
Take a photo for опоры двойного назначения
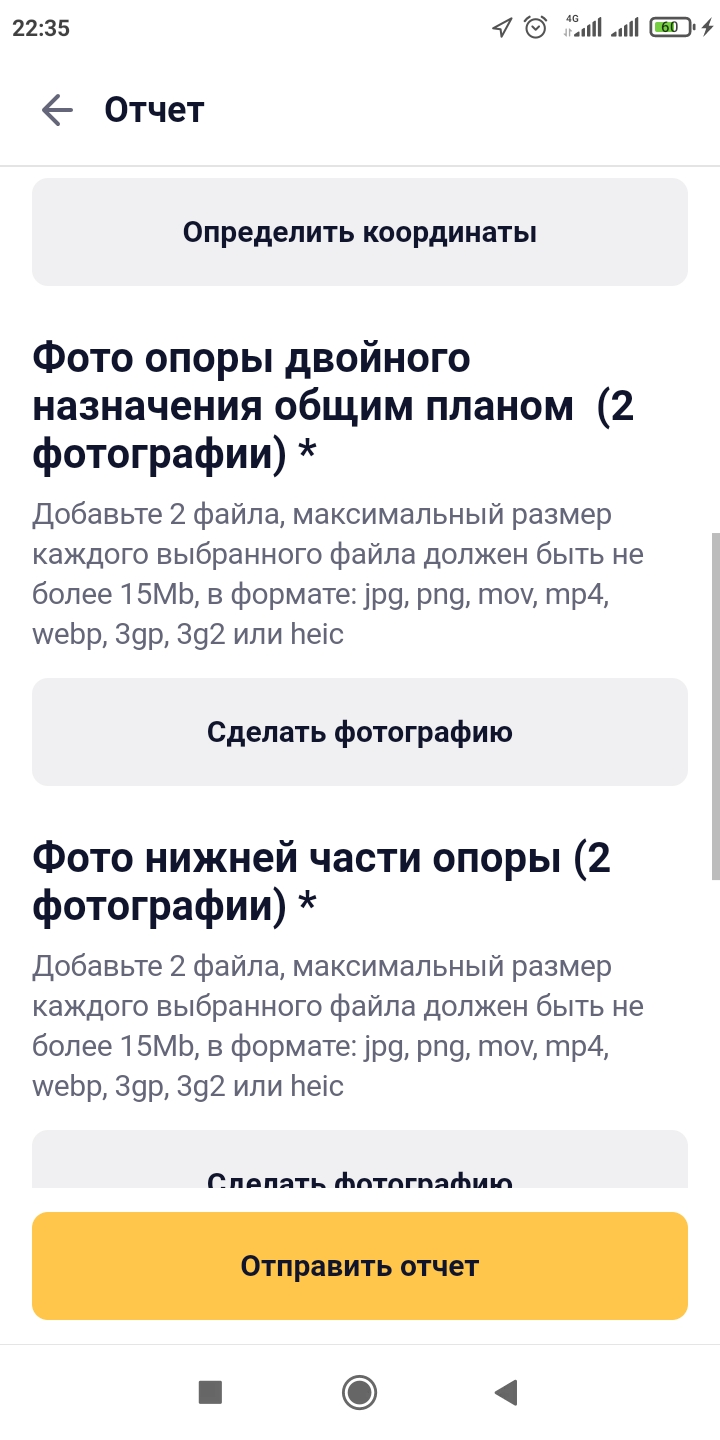point(360,732)
